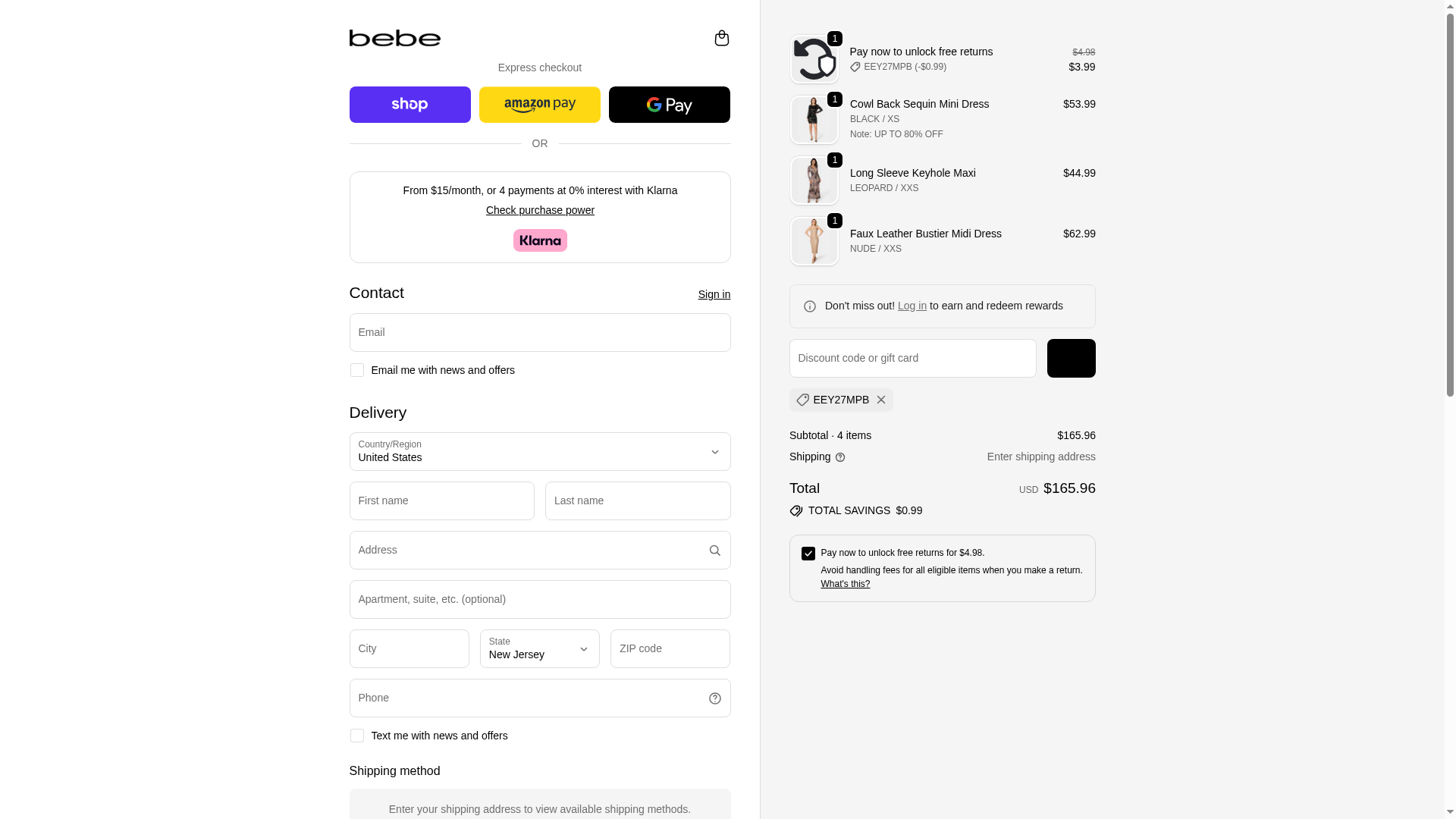Show help for the Phone field
Image resolution: width=1456 pixels, height=819 pixels.
coord(714,698)
